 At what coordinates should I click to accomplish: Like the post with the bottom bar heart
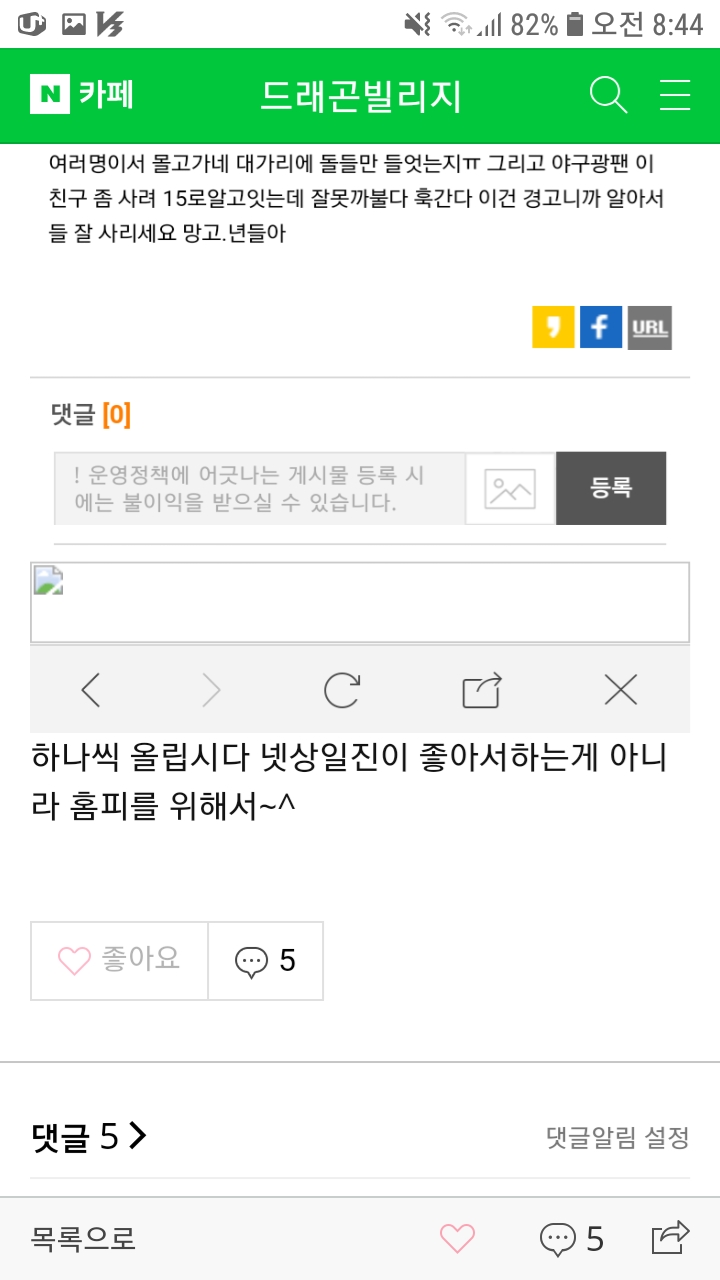click(x=457, y=1239)
